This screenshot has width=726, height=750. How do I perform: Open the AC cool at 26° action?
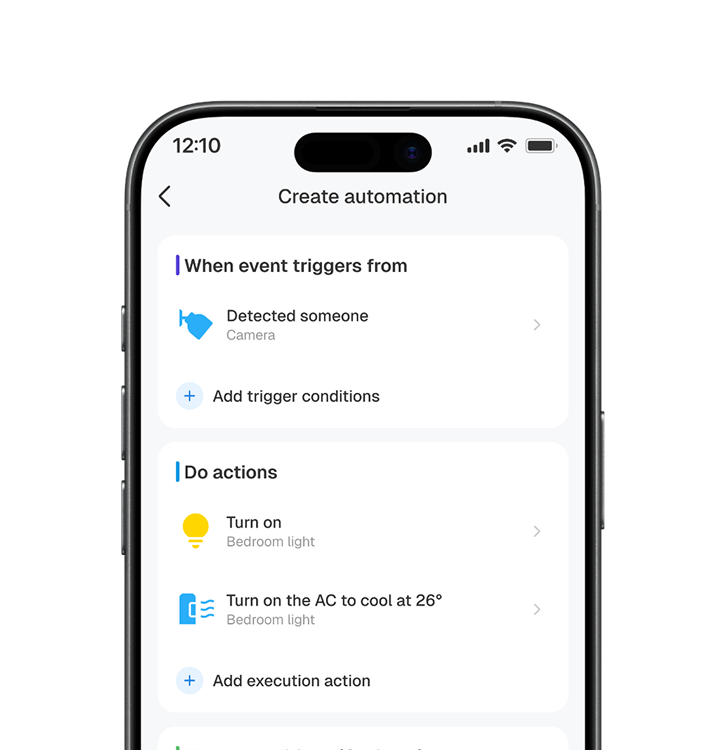point(362,609)
